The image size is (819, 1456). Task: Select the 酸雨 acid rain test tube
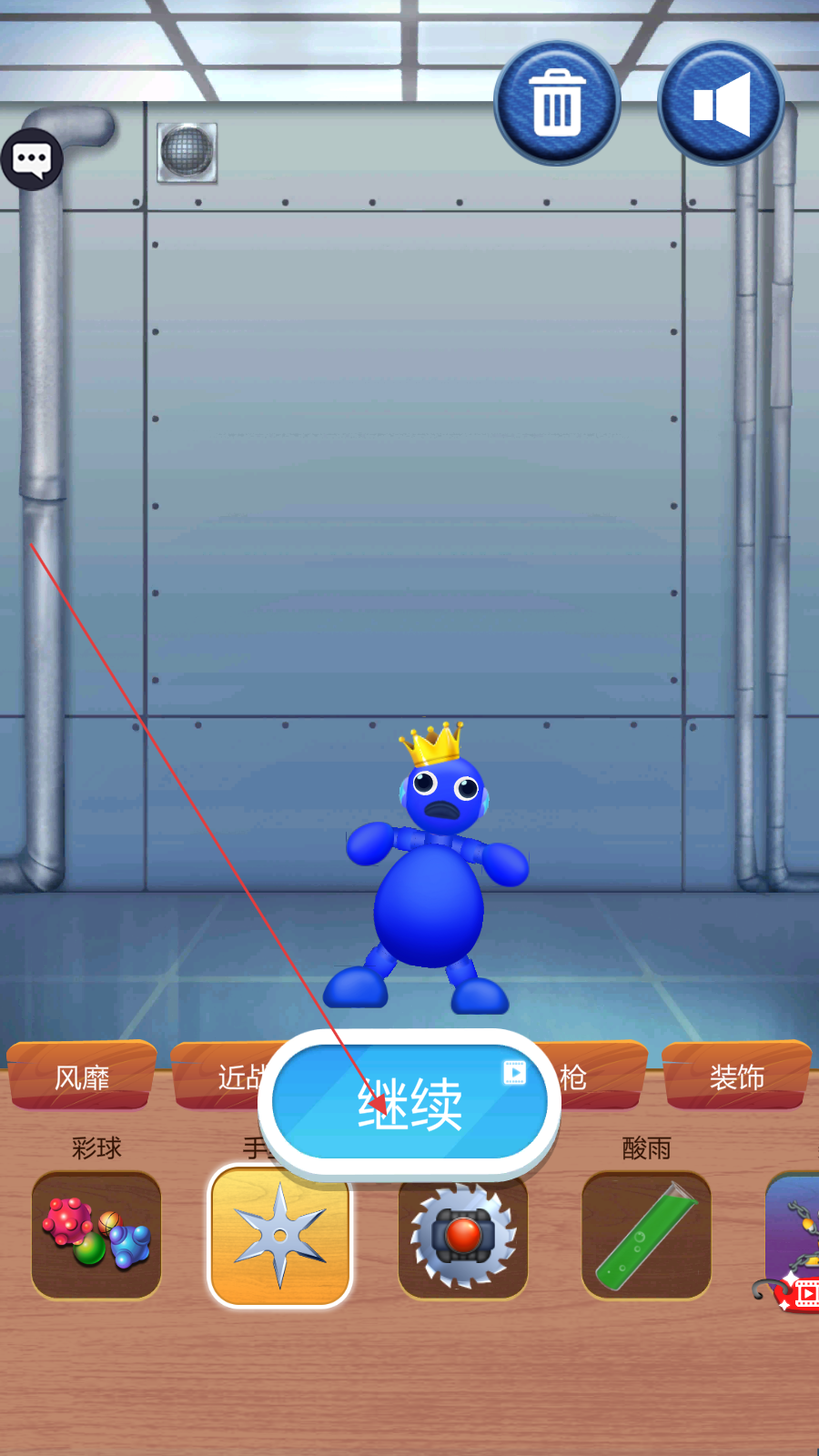tap(646, 1235)
